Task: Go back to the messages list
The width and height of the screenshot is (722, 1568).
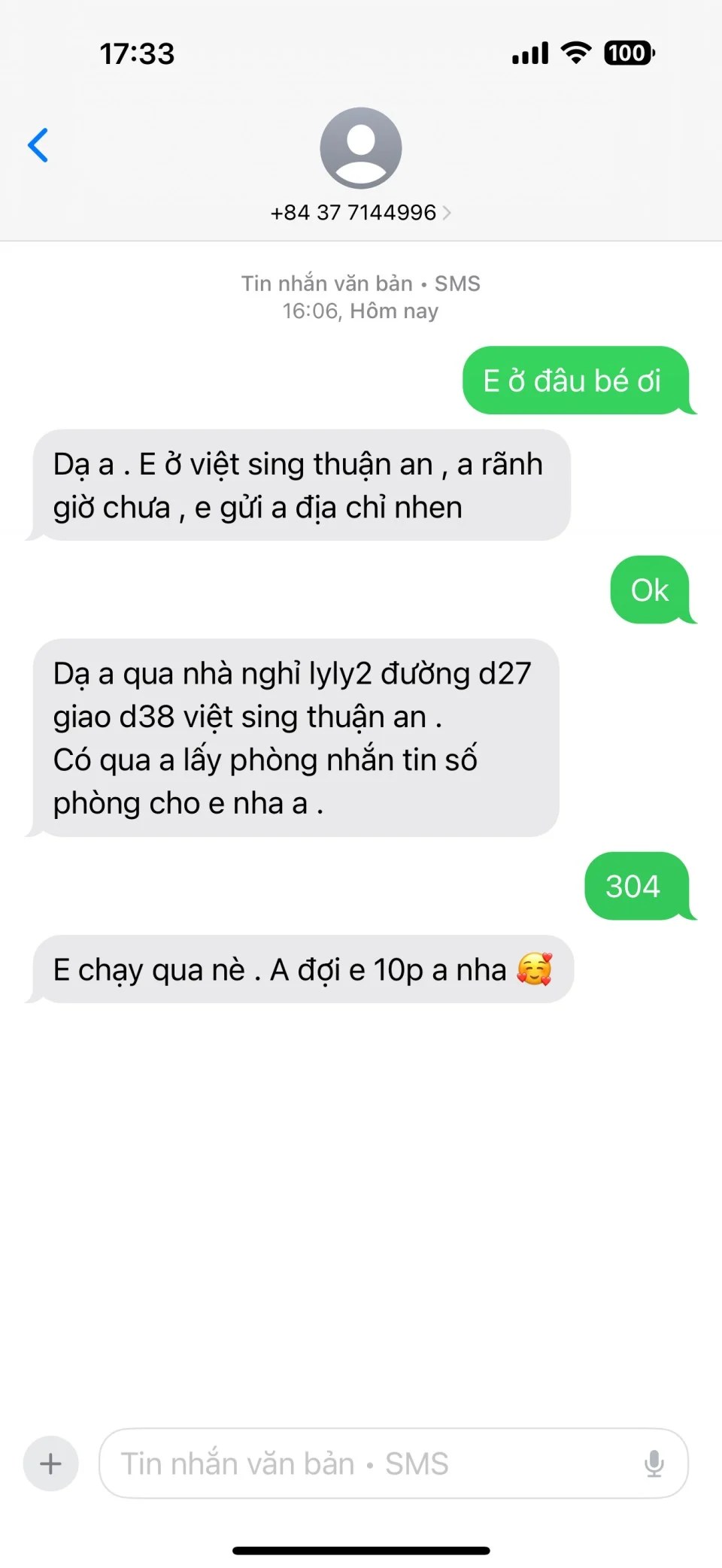Action: (x=38, y=145)
